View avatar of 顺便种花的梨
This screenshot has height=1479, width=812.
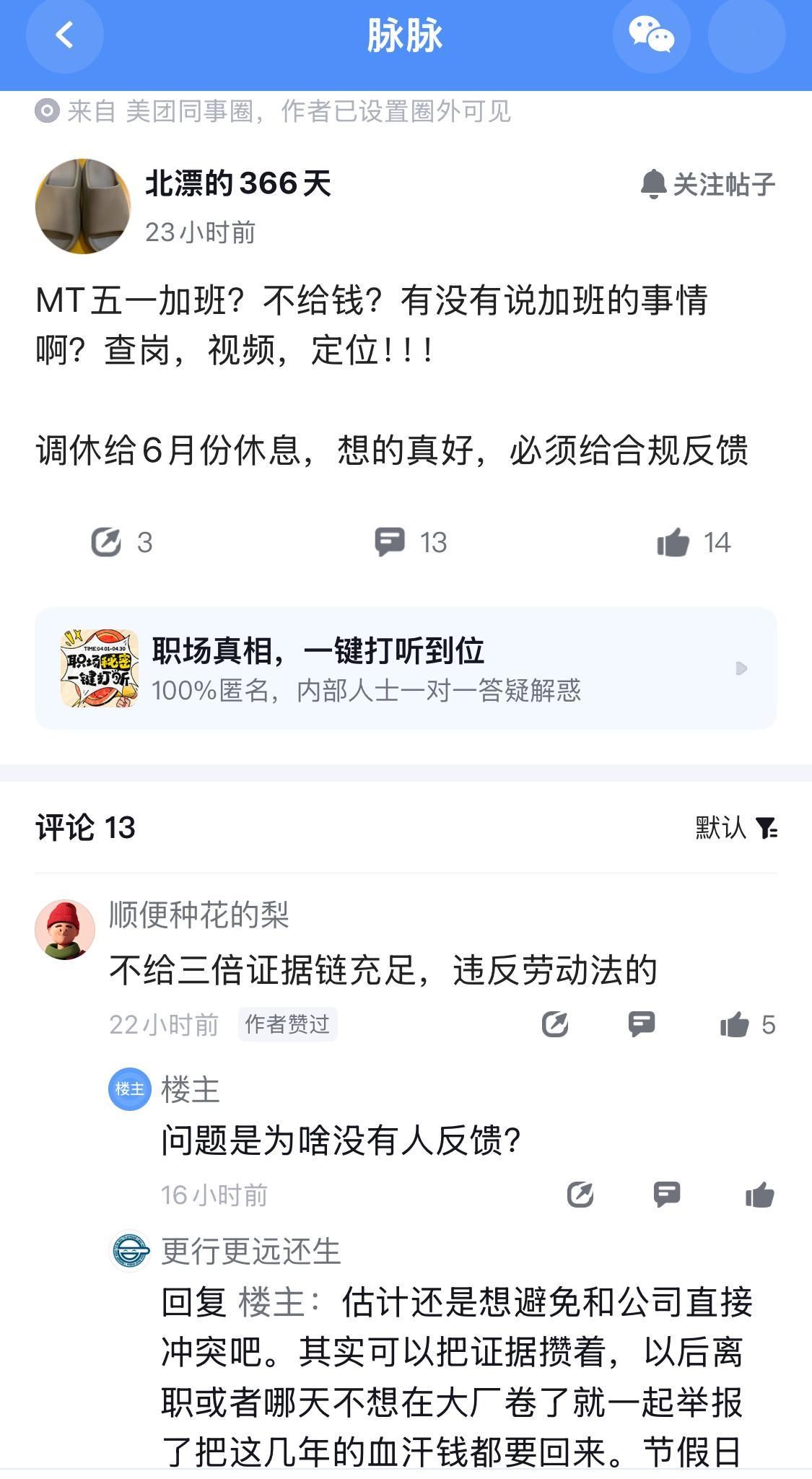pyautogui.click(x=65, y=930)
